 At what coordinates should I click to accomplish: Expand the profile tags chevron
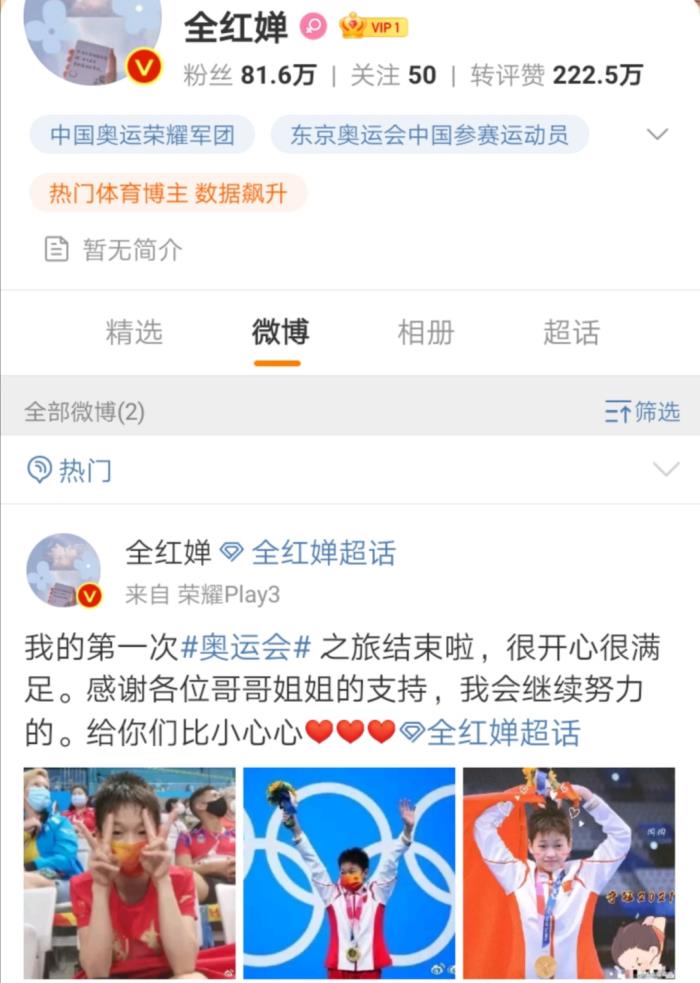(657, 135)
